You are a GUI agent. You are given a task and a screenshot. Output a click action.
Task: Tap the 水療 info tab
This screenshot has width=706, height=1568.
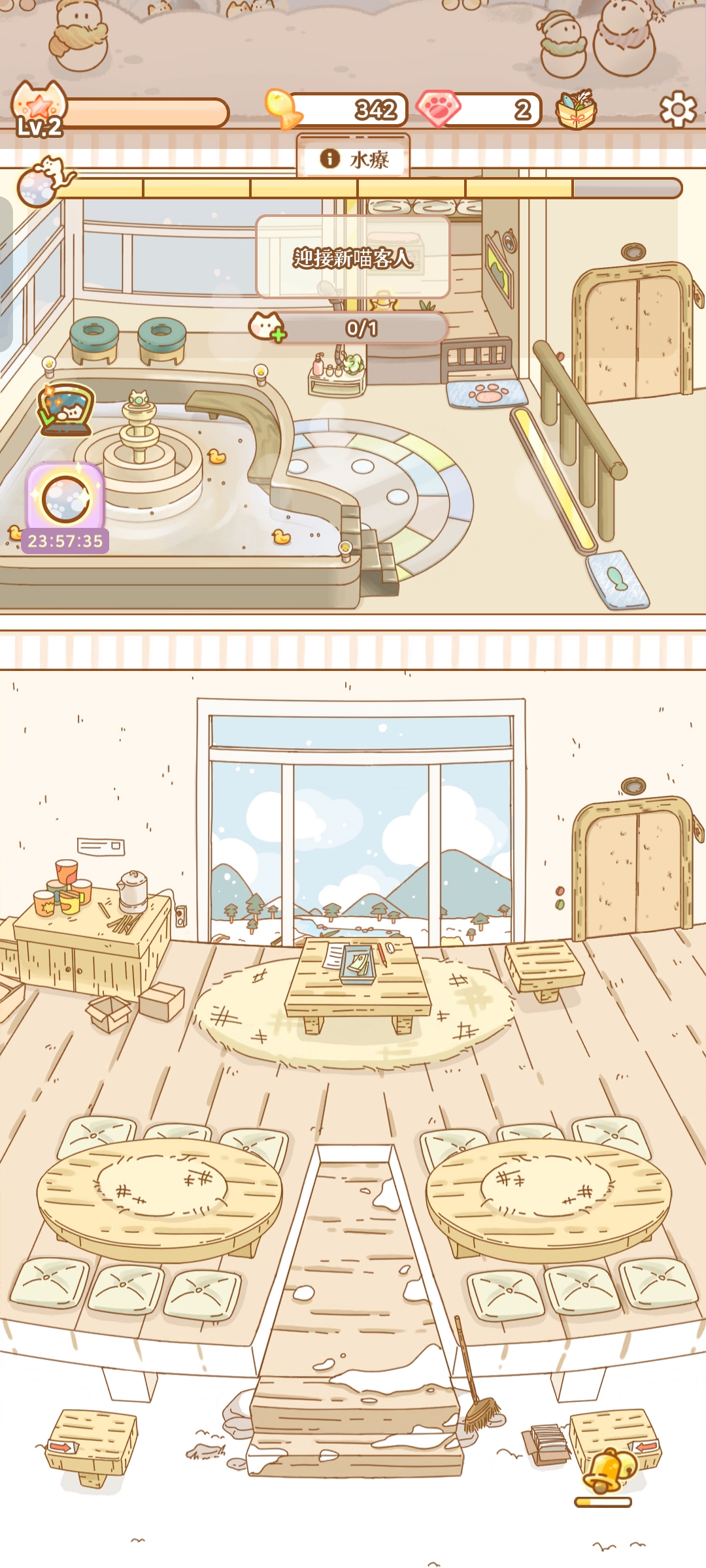pos(354,159)
